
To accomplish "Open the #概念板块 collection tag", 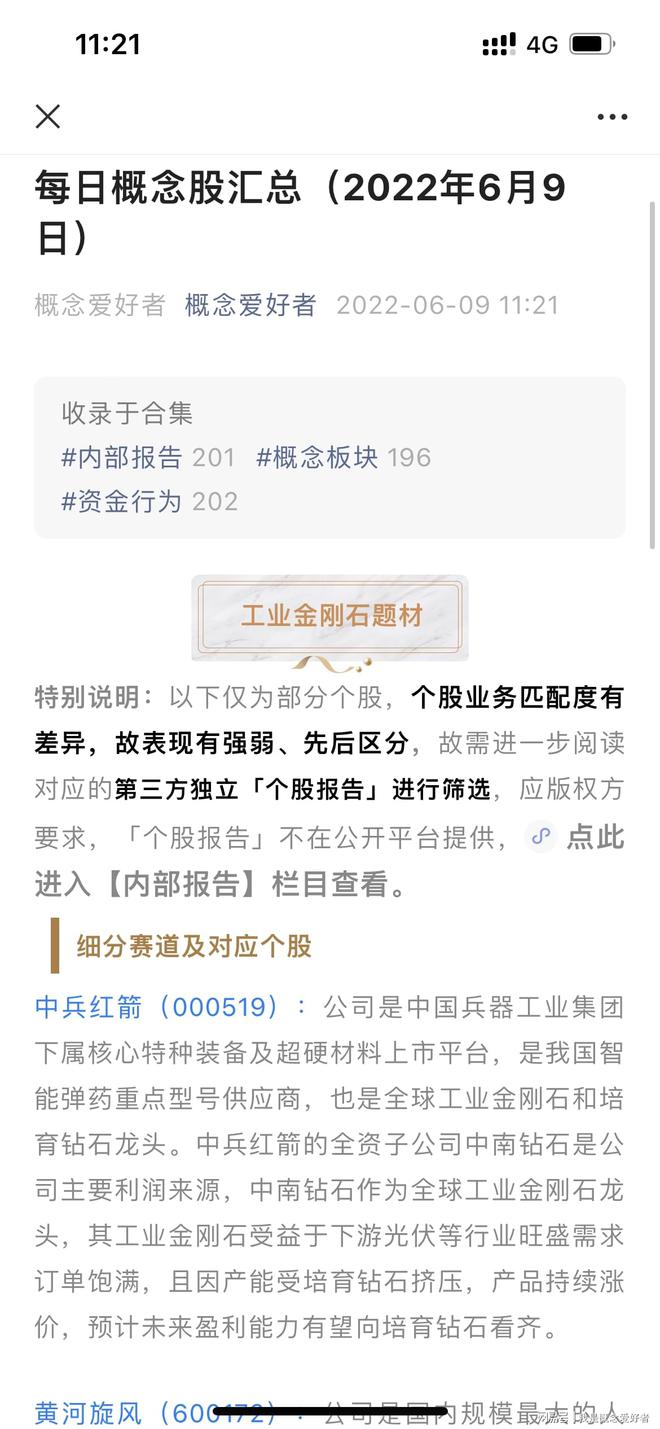I will (318, 458).
